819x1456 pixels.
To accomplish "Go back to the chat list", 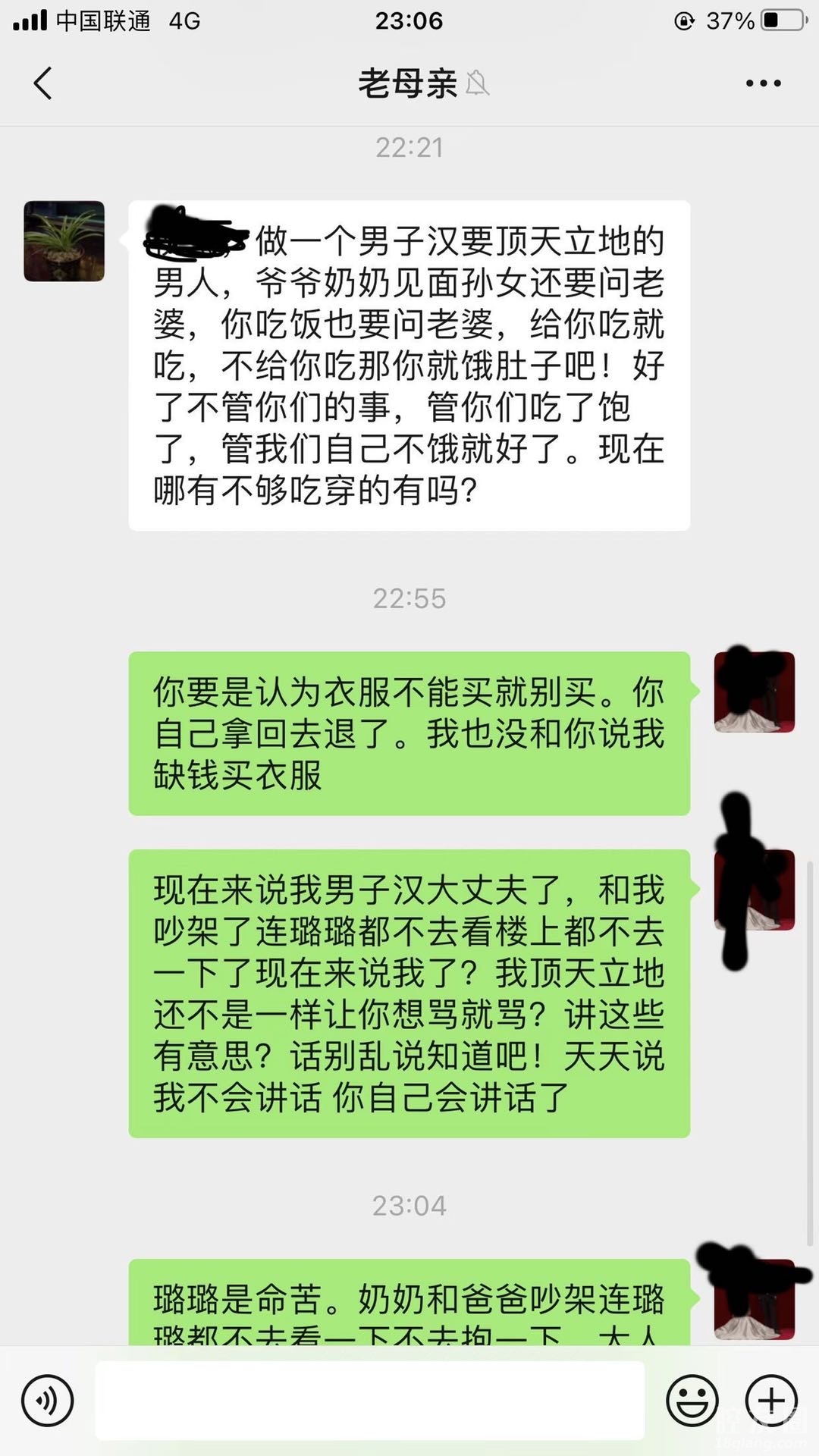I will [43, 83].
